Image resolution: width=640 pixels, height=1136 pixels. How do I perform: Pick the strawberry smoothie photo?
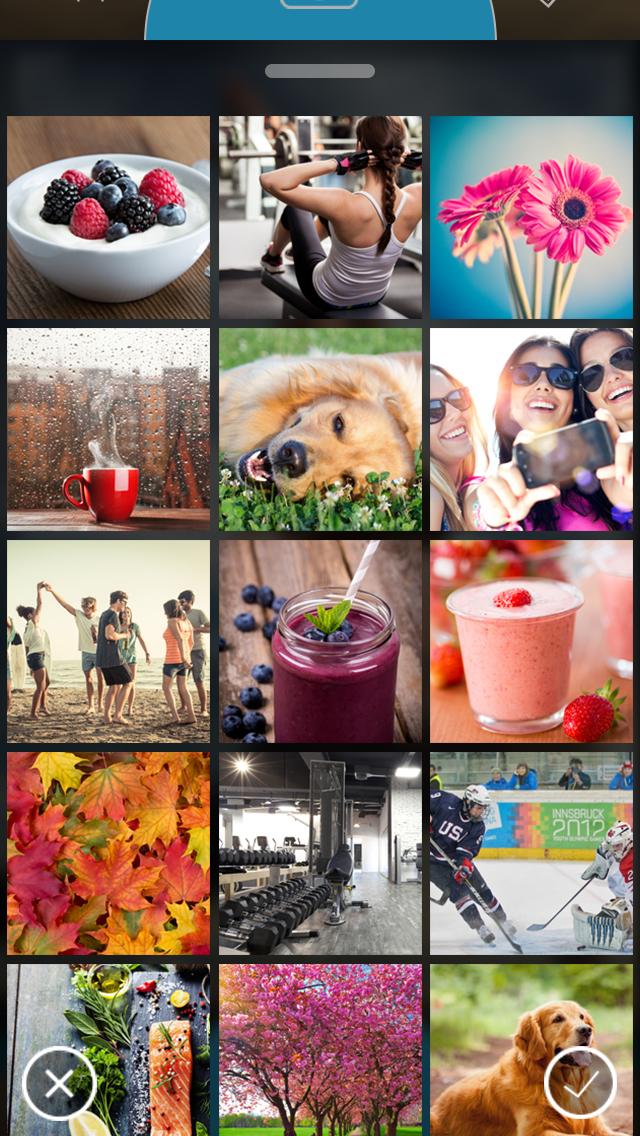pos(531,641)
